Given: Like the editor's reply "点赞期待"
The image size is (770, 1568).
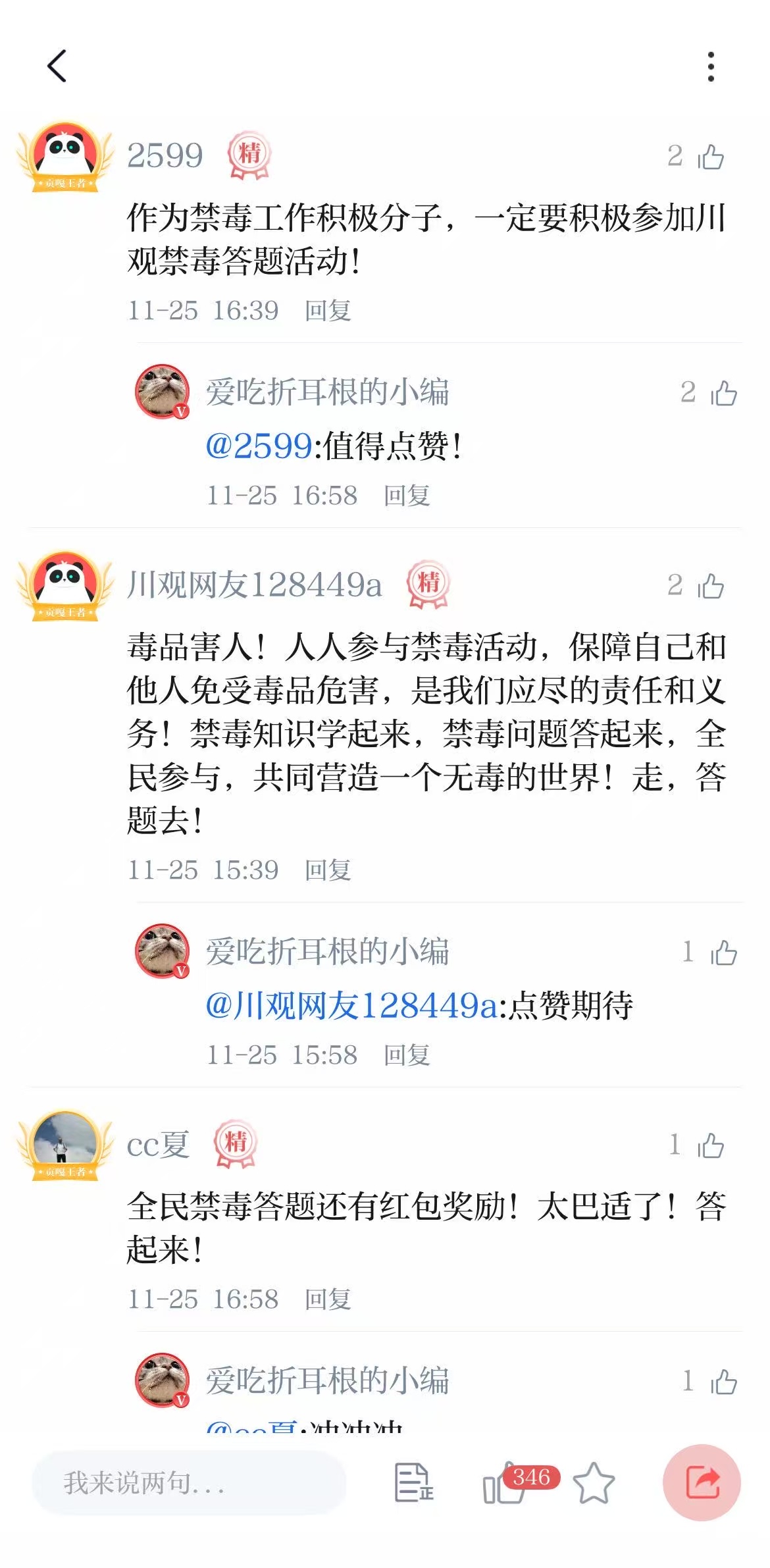Looking at the screenshot, I should coord(723,953).
